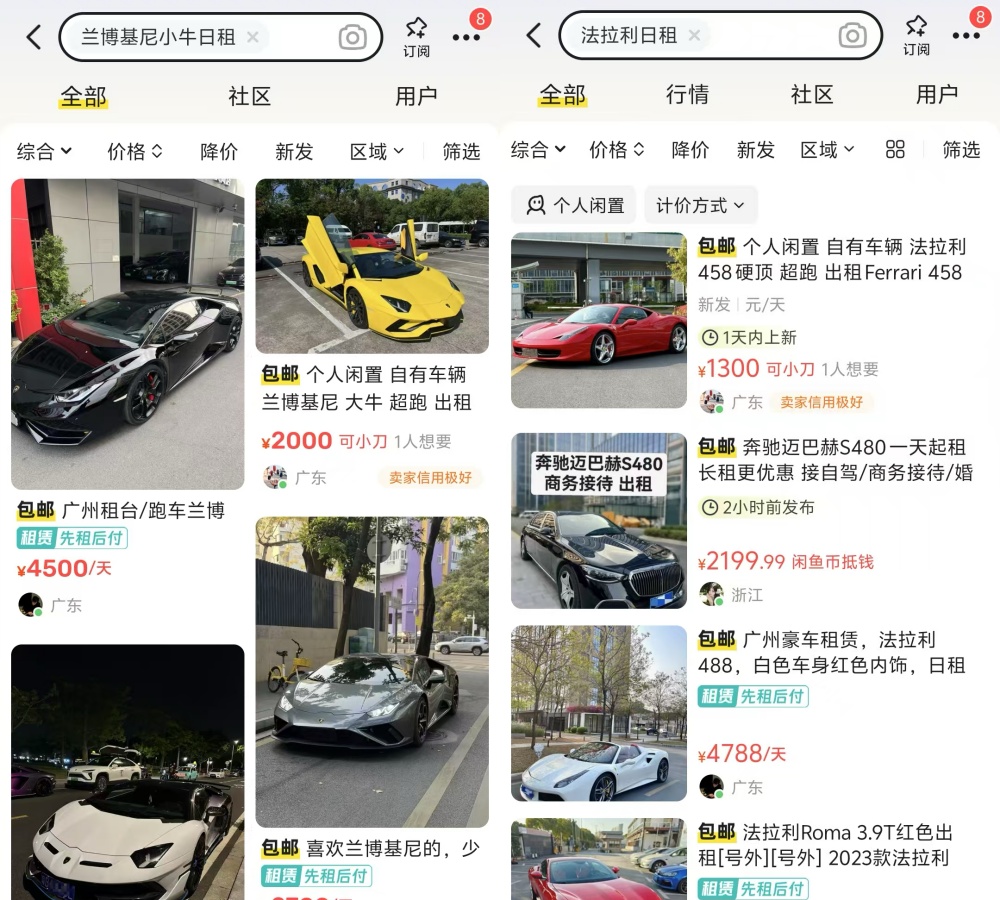Go back from the 法拉利日租 results
This screenshot has width=1000, height=900.
tap(533, 37)
